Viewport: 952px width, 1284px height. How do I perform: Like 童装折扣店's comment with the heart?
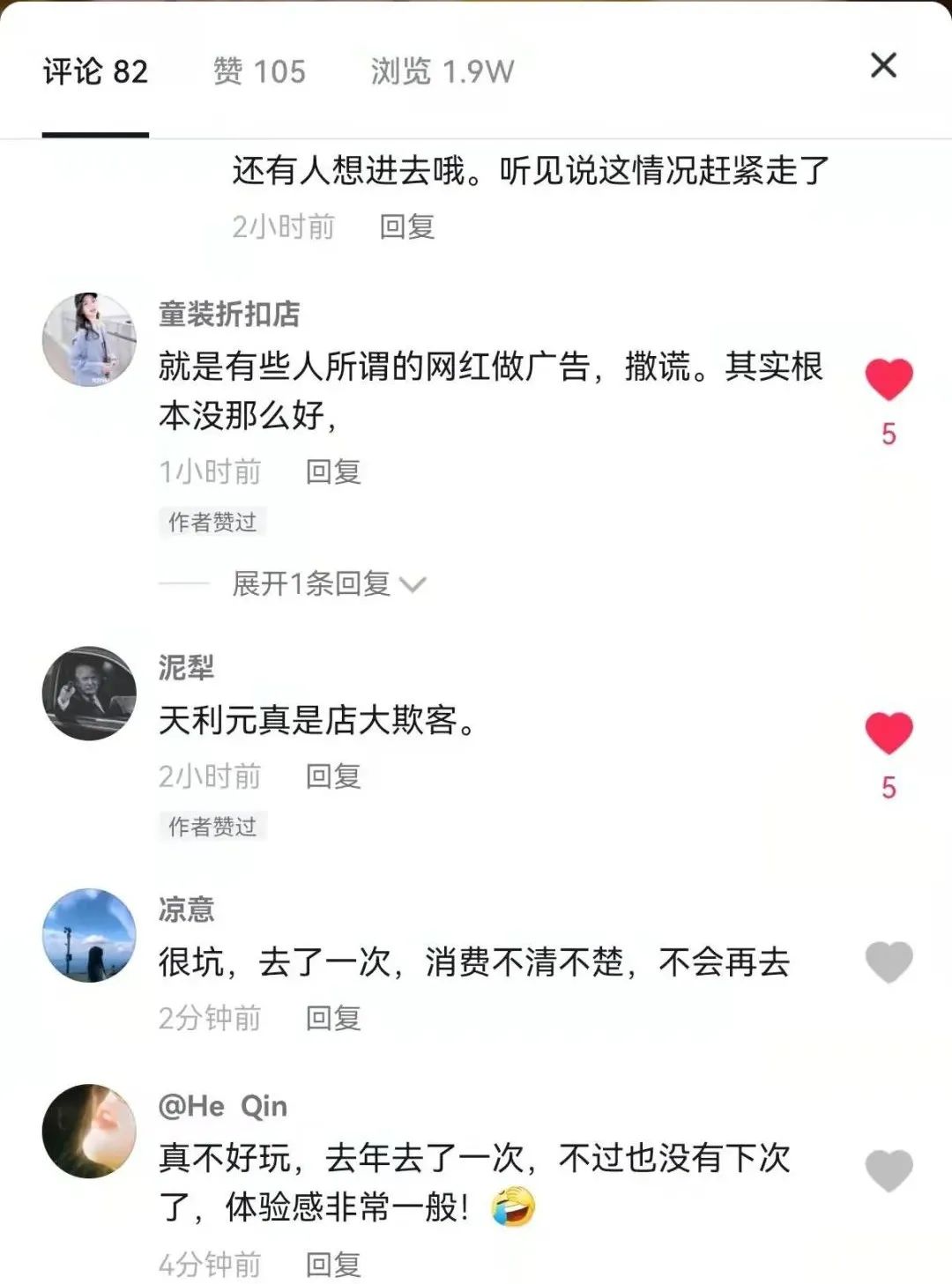(889, 377)
